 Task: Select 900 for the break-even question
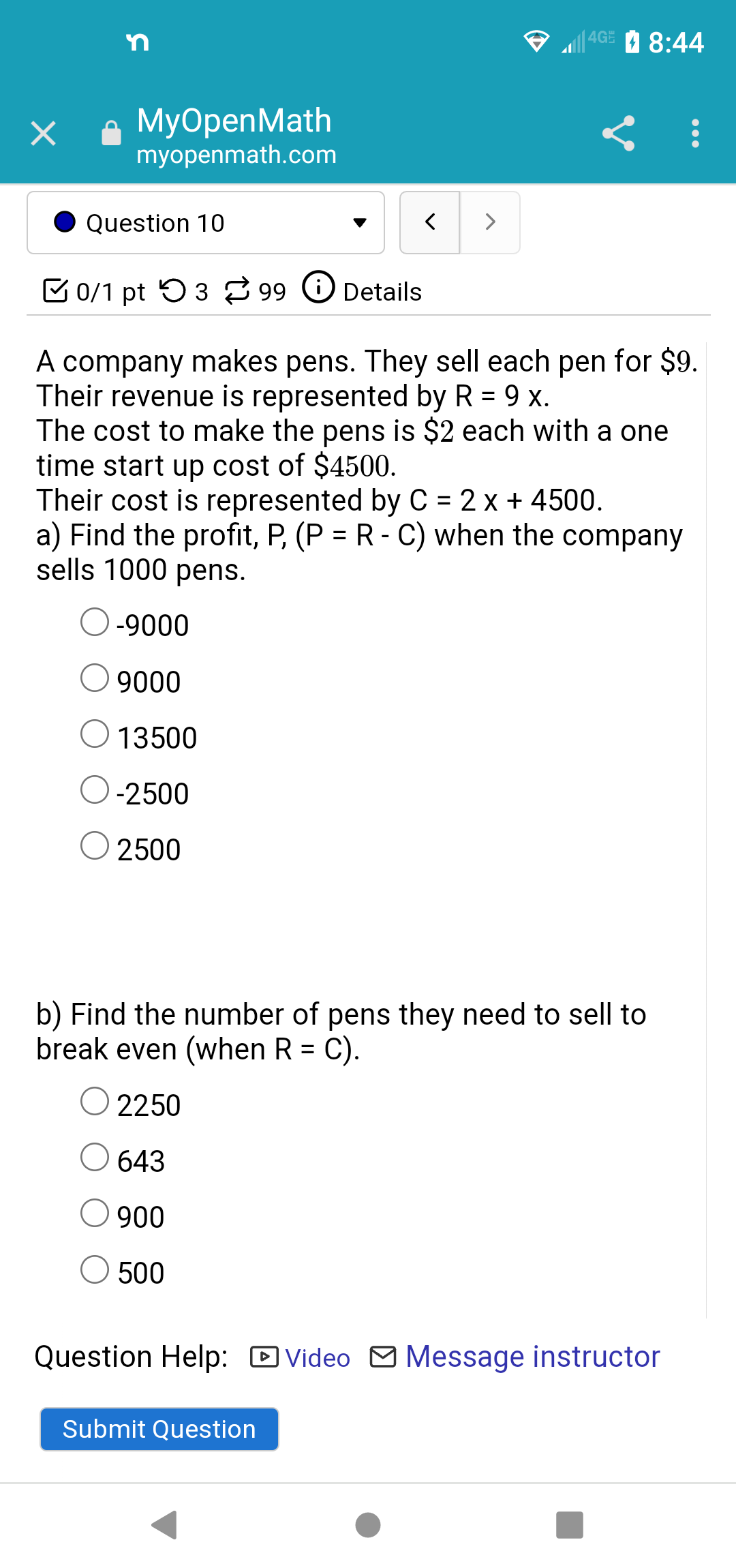point(95,1213)
